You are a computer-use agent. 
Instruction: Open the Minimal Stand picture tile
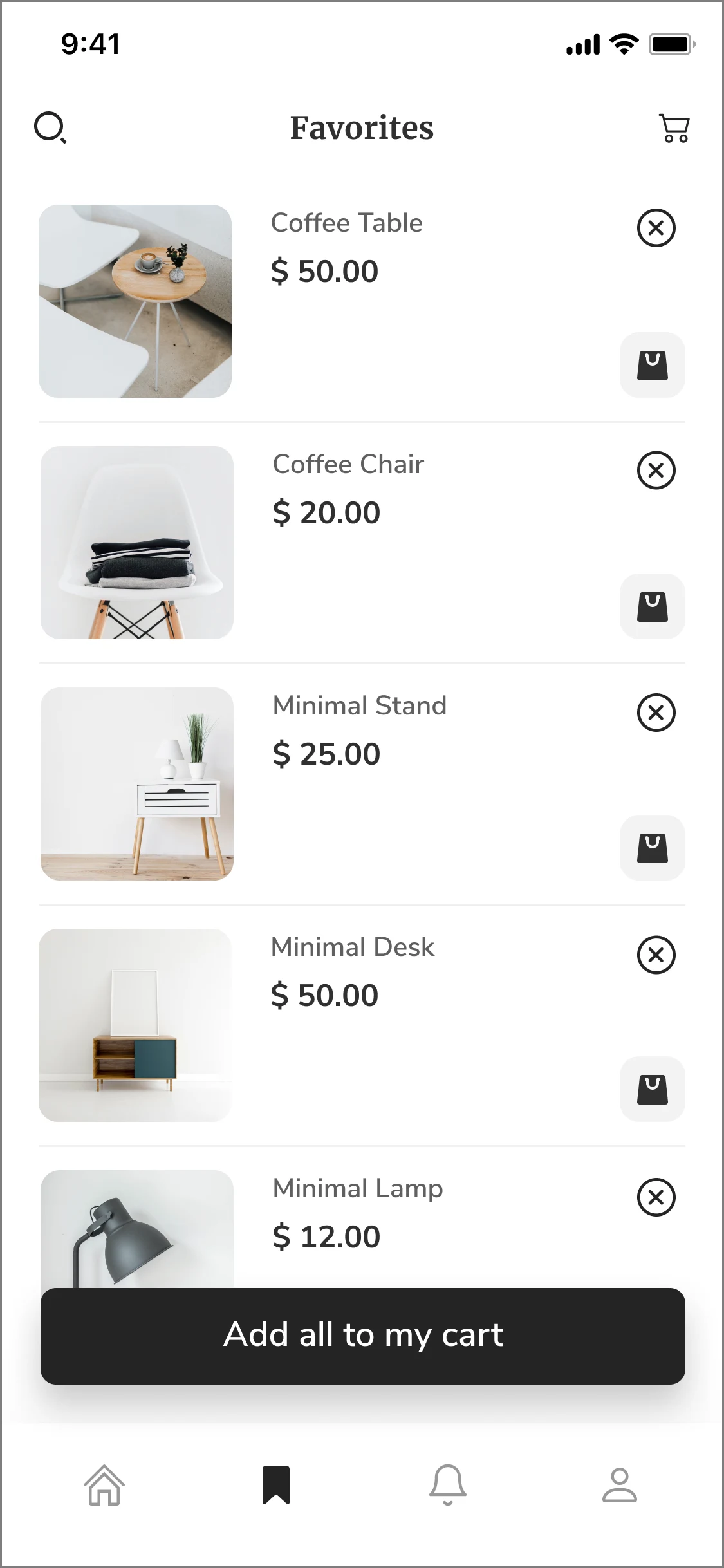tap(136, 783)
